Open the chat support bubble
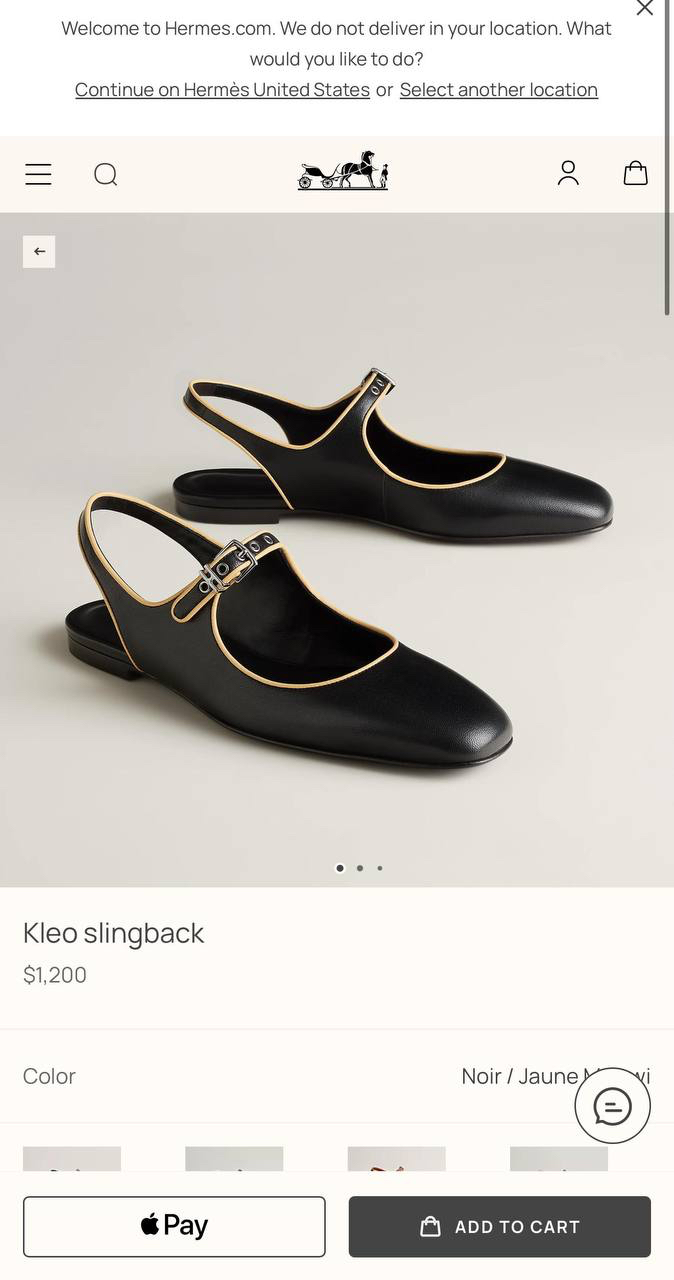Image resolution: width=674 pixels, height=1280 pixels. point(612,1106)
